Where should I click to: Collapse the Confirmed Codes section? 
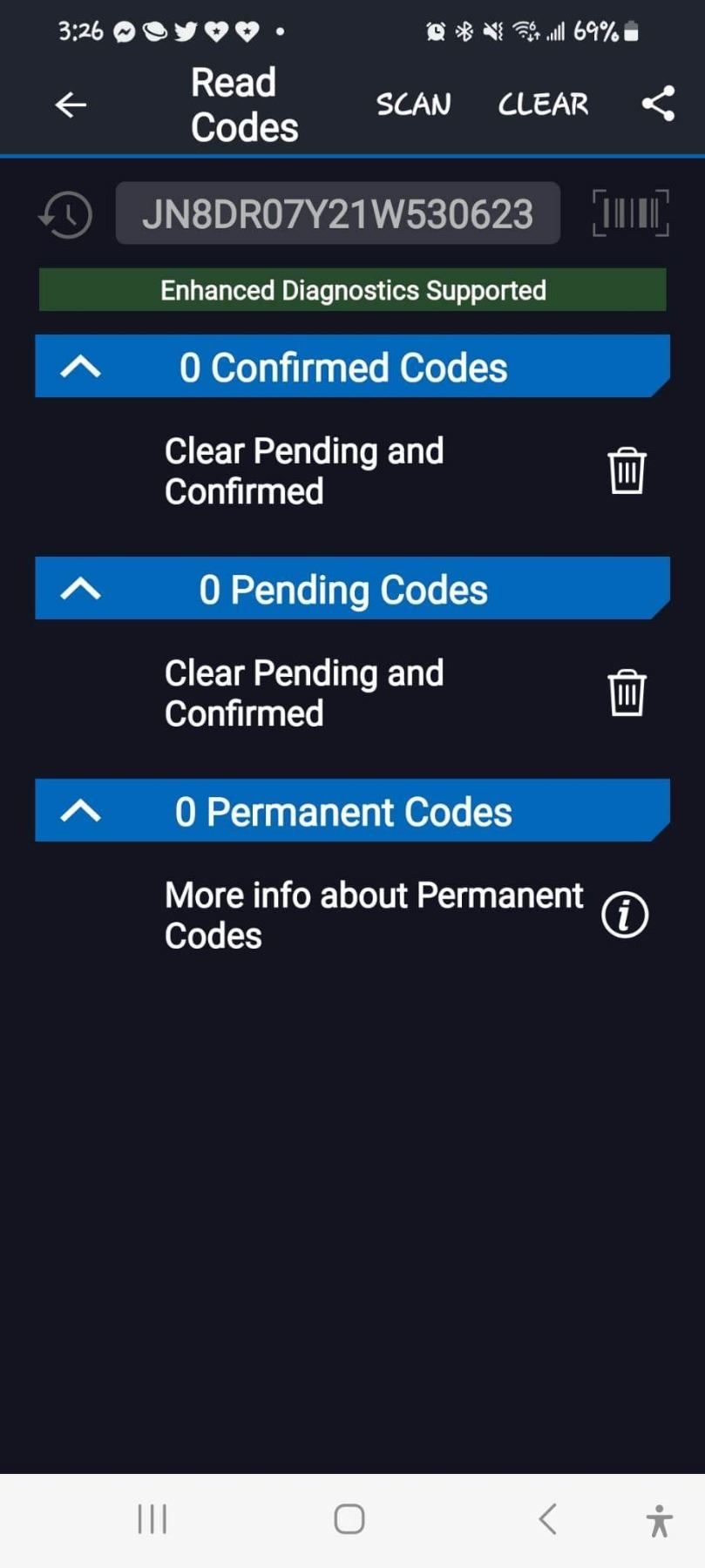[81, 367]
